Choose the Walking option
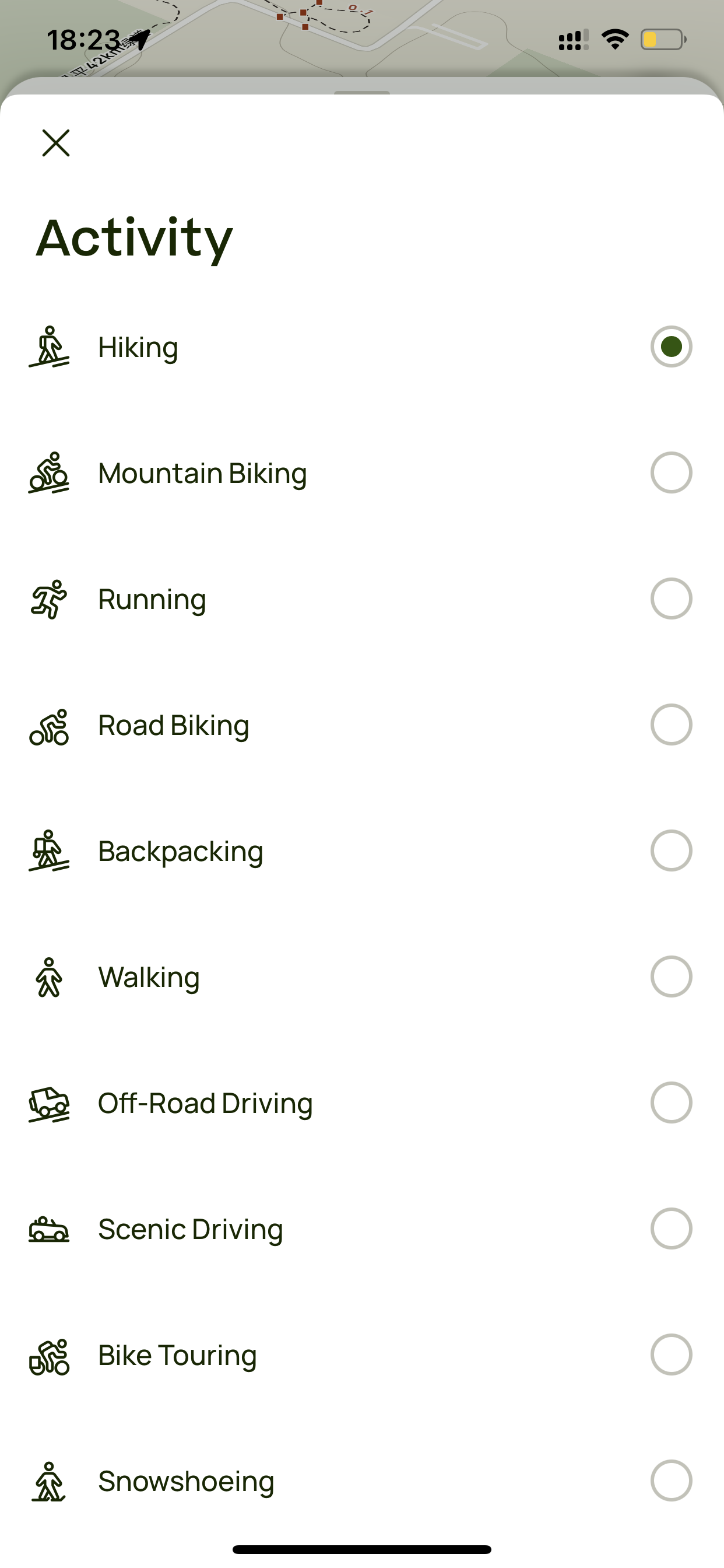Screen dimensions: 724x1568 362,977
